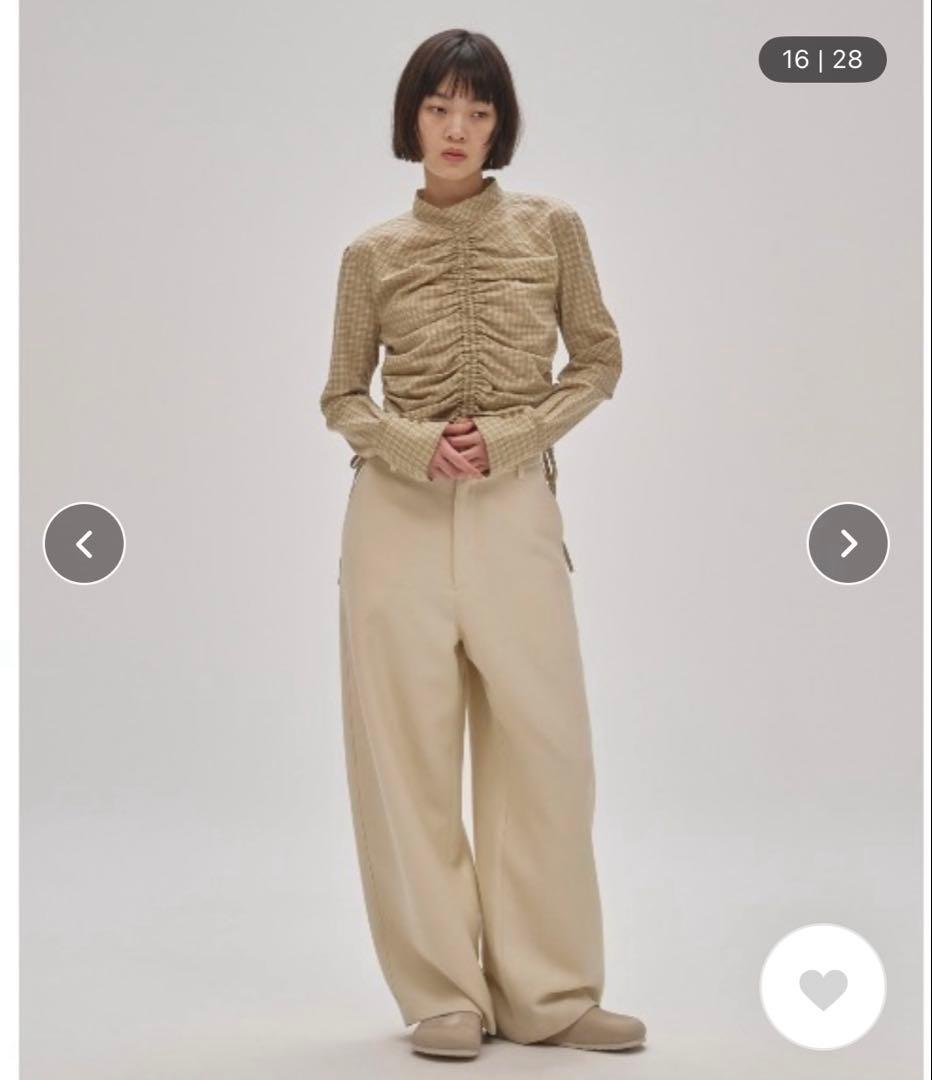Go to the previous product image
This screenshot has width=932, height=1080.
coord(84,543)
